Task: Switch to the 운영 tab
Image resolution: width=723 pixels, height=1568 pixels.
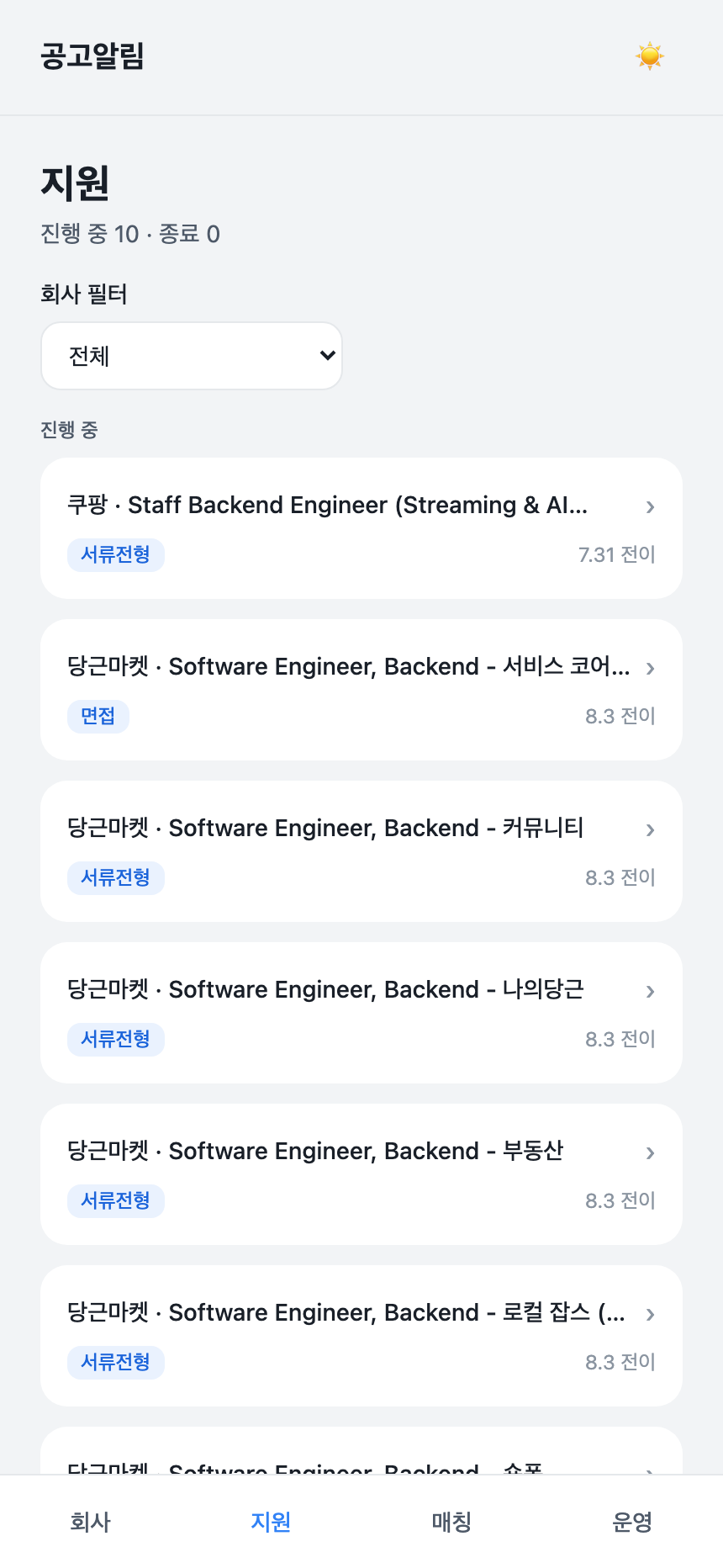Action: (632, 1522)
